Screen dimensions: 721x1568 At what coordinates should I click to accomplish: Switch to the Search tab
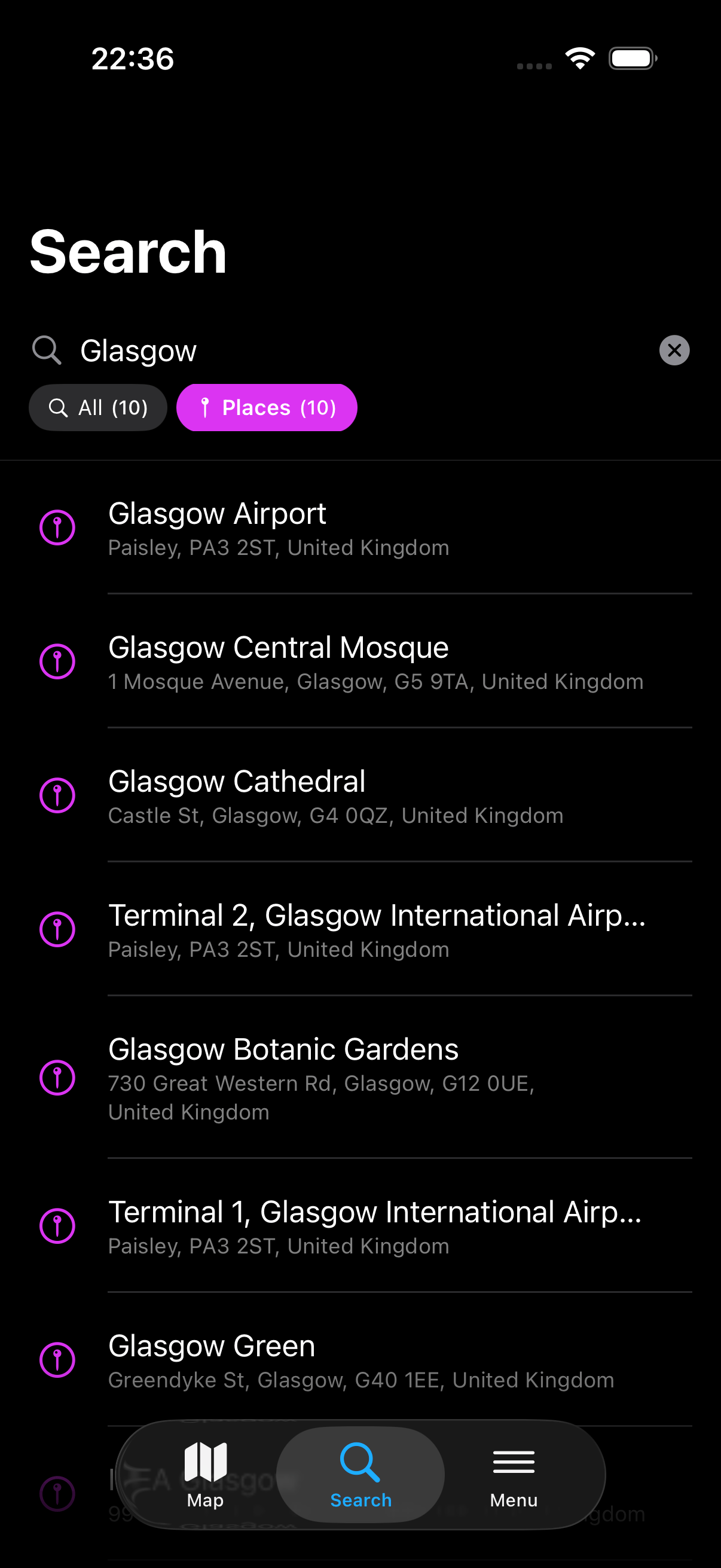point(360,1474)
